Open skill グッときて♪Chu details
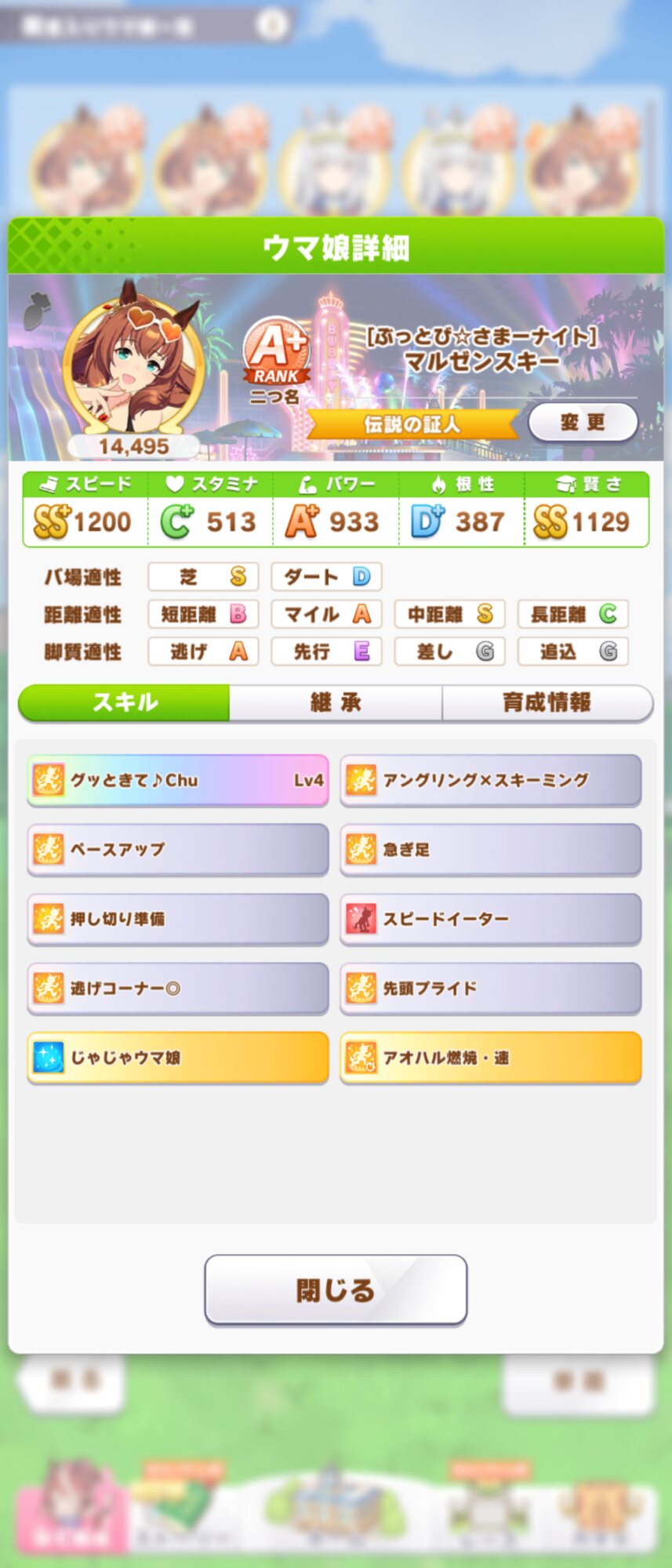This screenshot has height=1568, width=672. coord(178,780)
